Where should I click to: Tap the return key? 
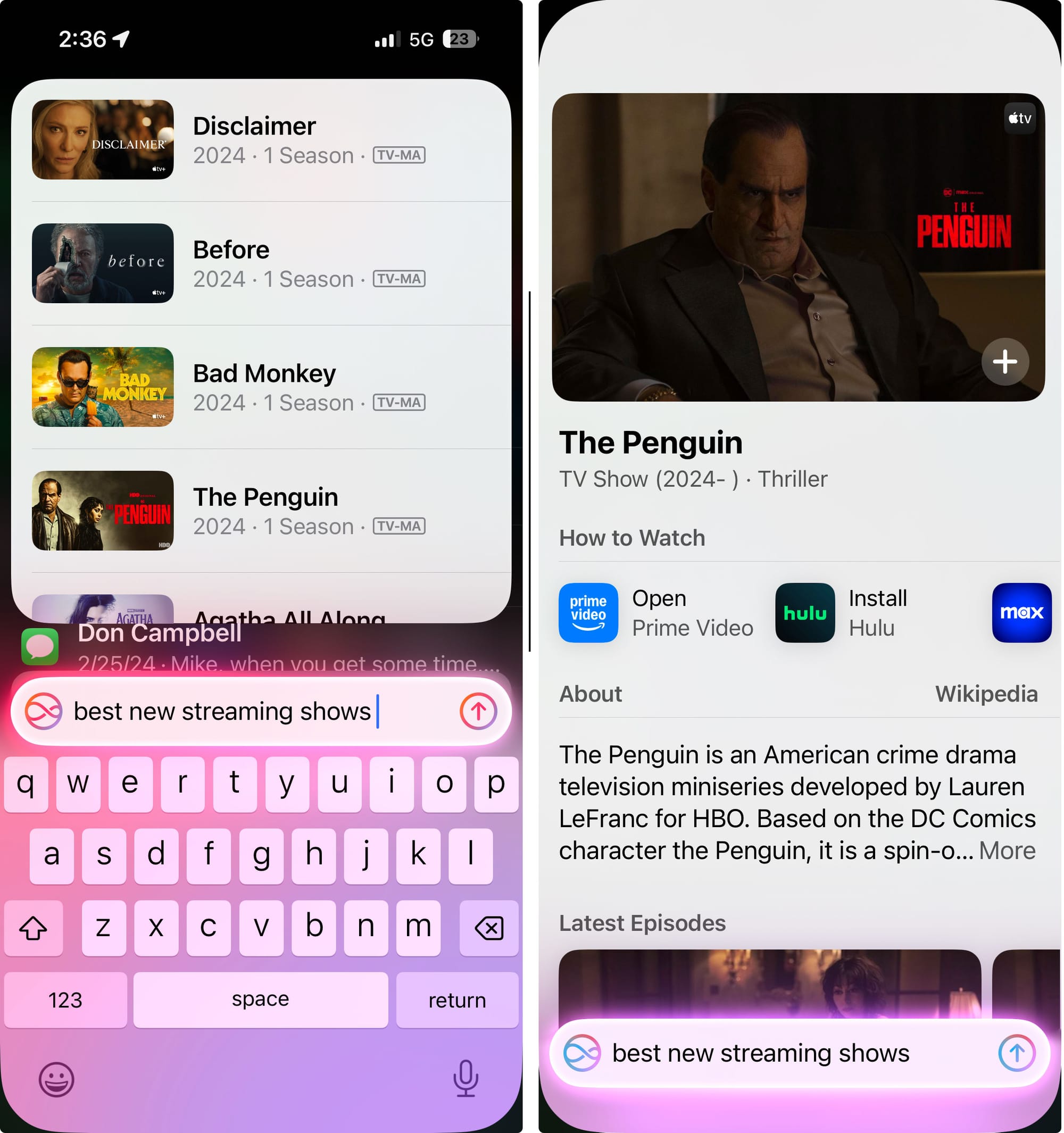pyautogui.click(x=456, y=1000)
